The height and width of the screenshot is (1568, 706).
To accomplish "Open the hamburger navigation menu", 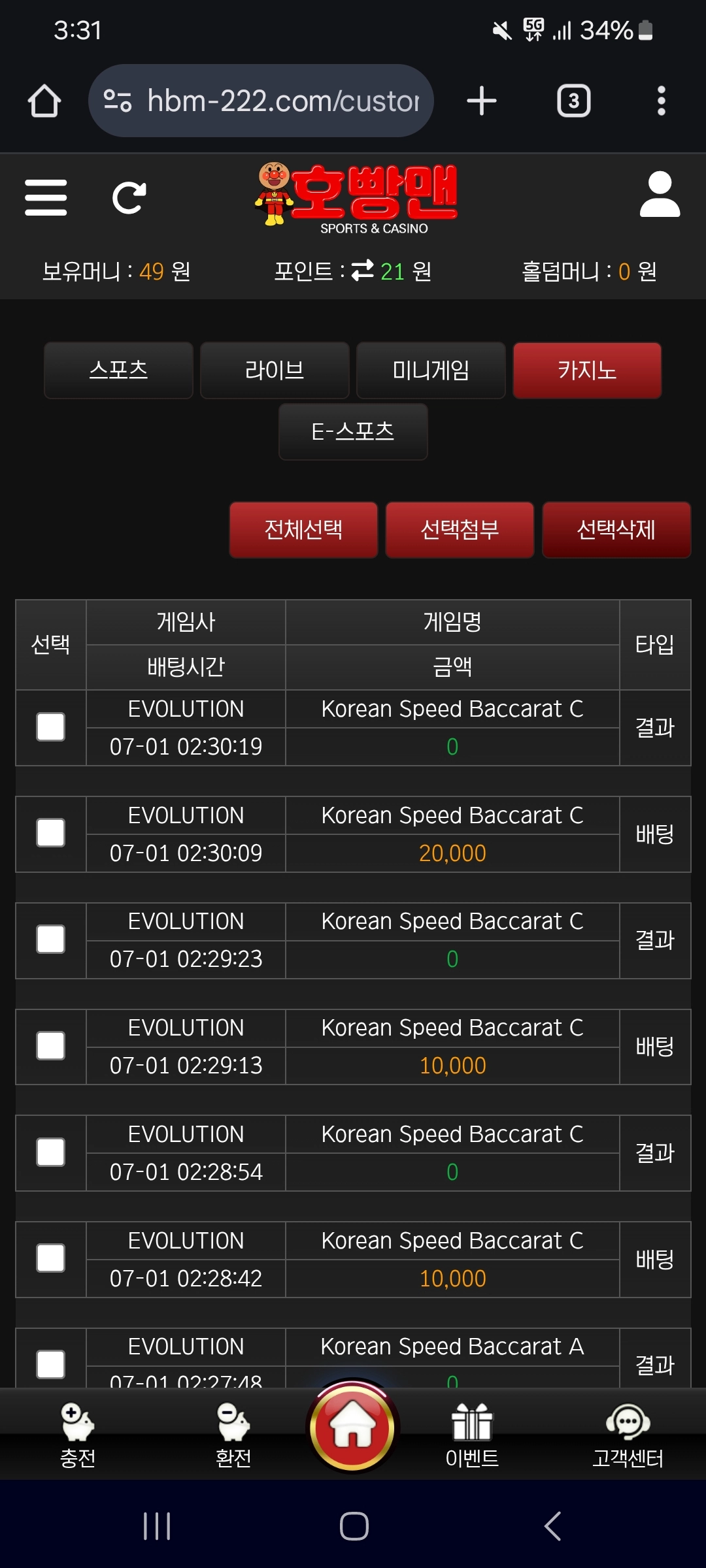I will click(x=44, y=197).
